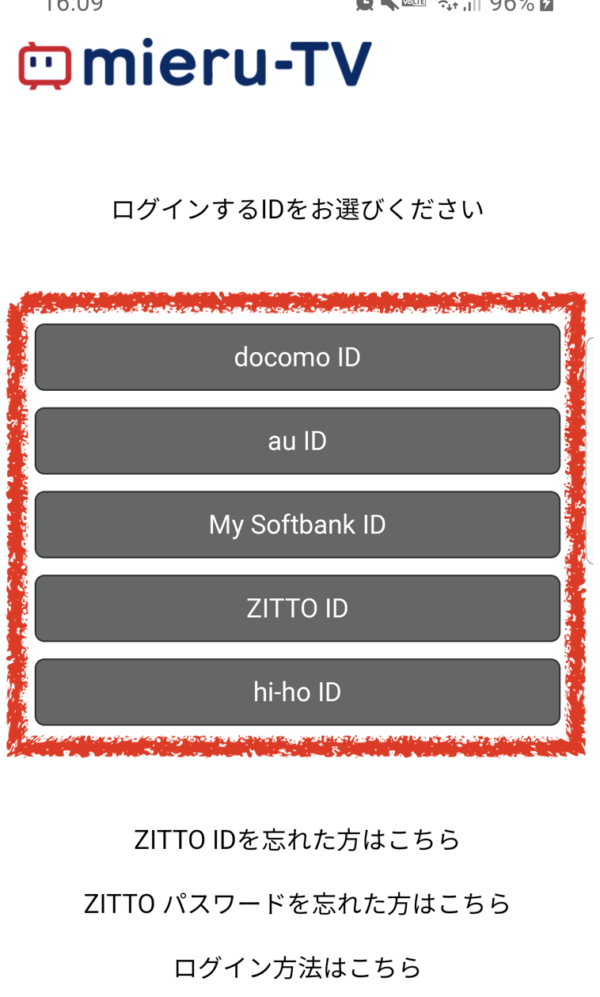
Task: Log in with My Softbank ID
Action: pyautogui.click(x=297, y=525)
